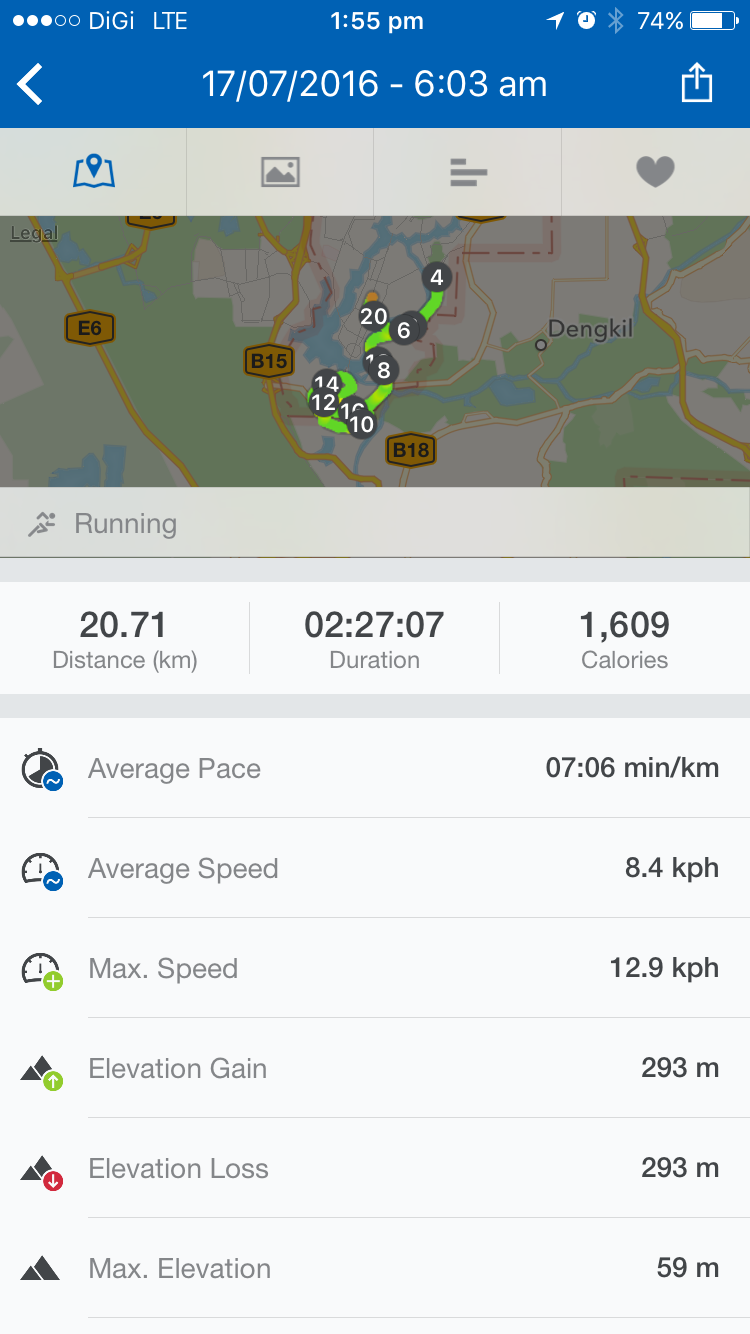Select the map tab

(94, 172)
